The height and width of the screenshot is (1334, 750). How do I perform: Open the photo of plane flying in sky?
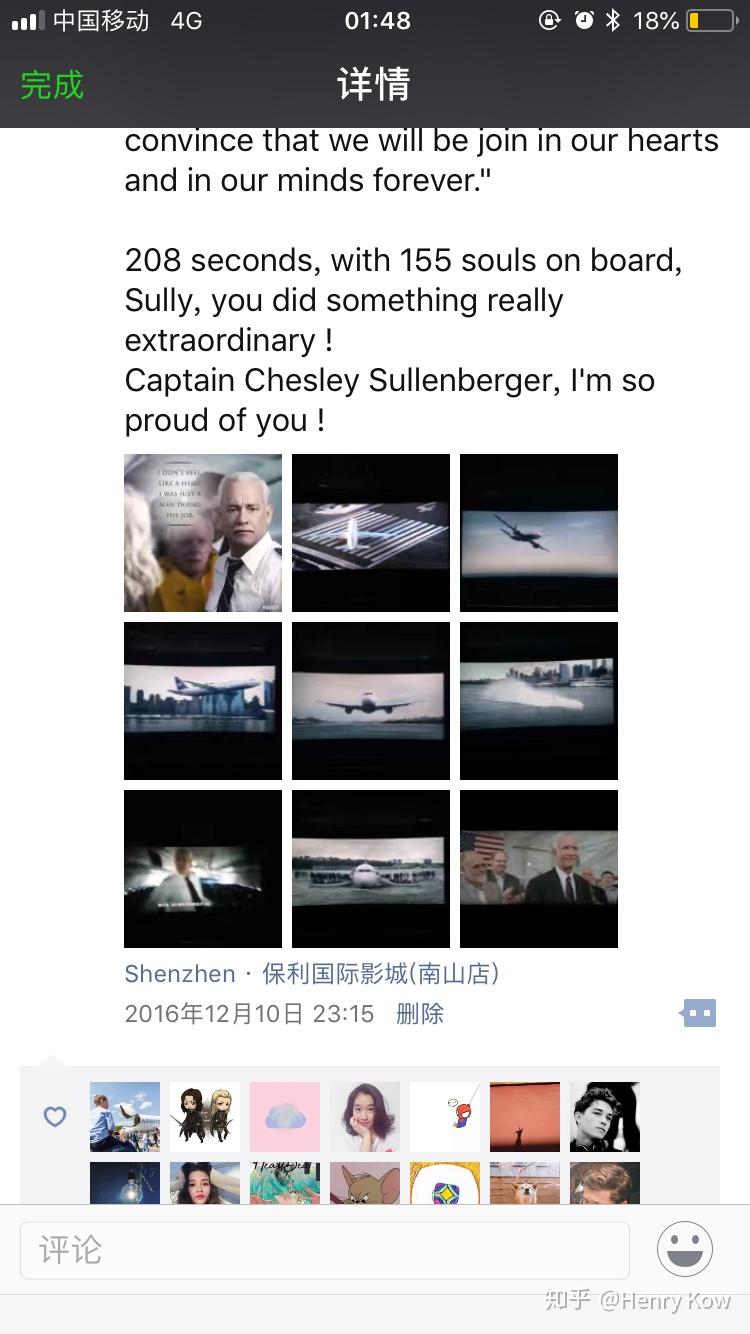point(539,533)
